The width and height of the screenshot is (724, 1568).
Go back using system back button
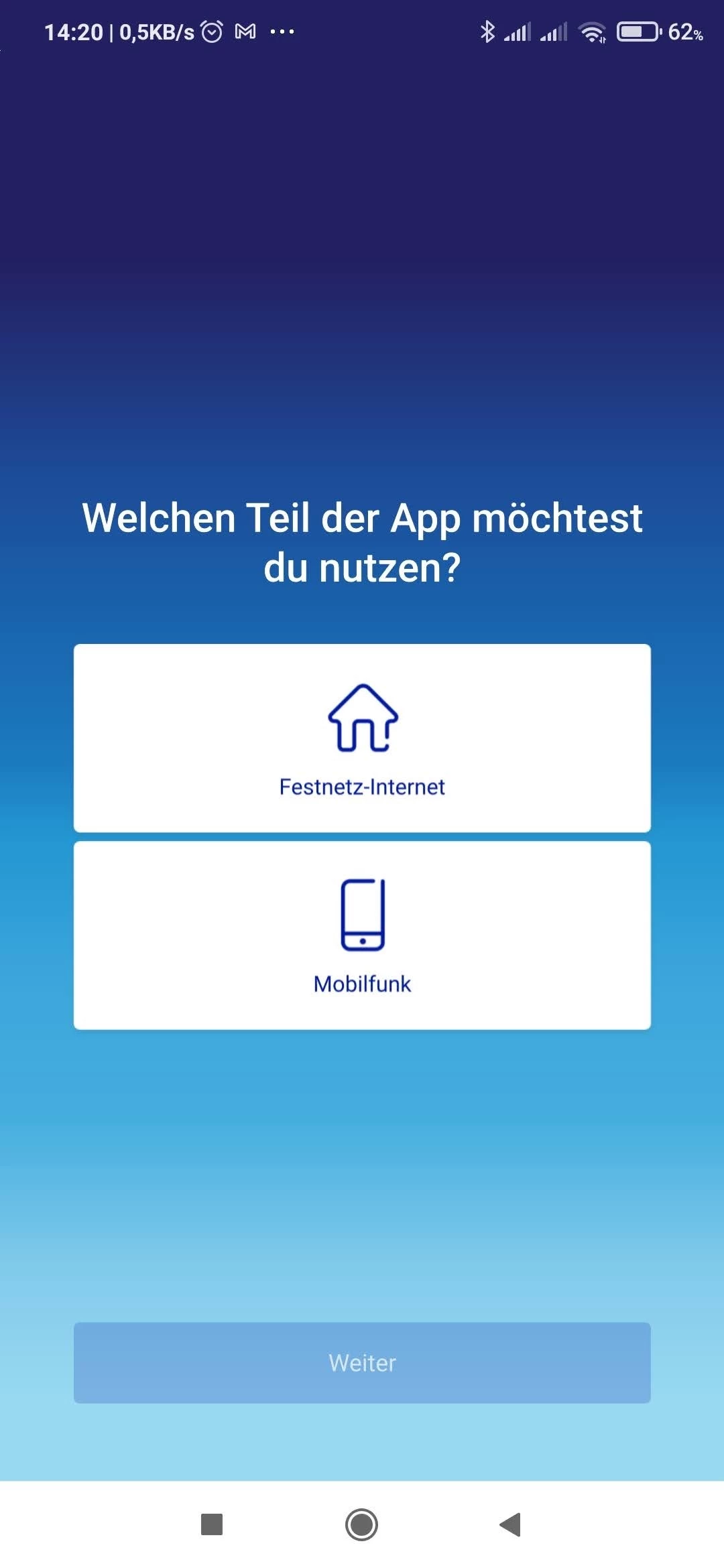(511, 1524)
